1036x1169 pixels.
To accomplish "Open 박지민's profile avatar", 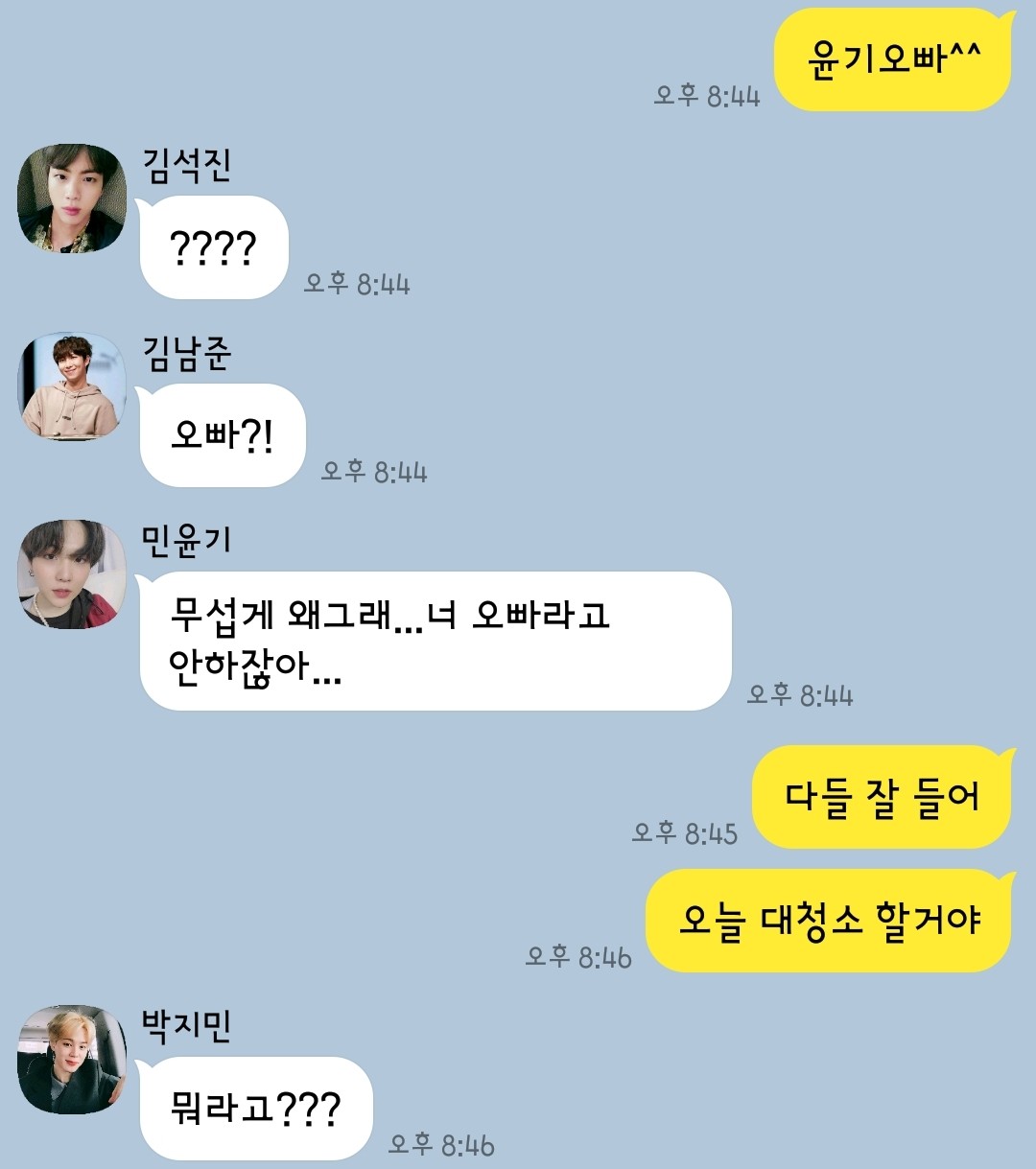I will tap(72, 1060).
